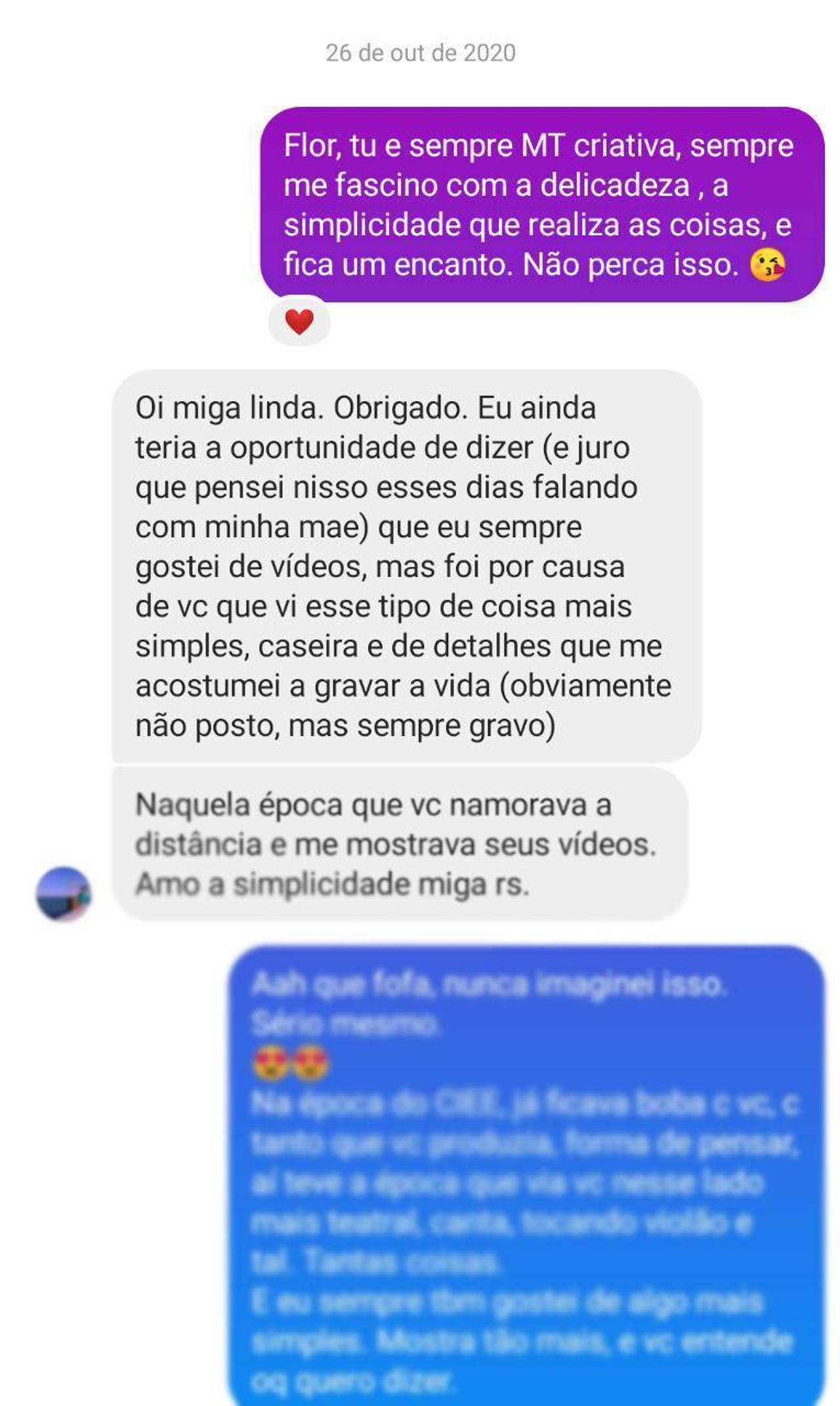Open the sender's profile picture avatar
The height and width of the screenshot is (1406, 840).
[x=64, y=893]
